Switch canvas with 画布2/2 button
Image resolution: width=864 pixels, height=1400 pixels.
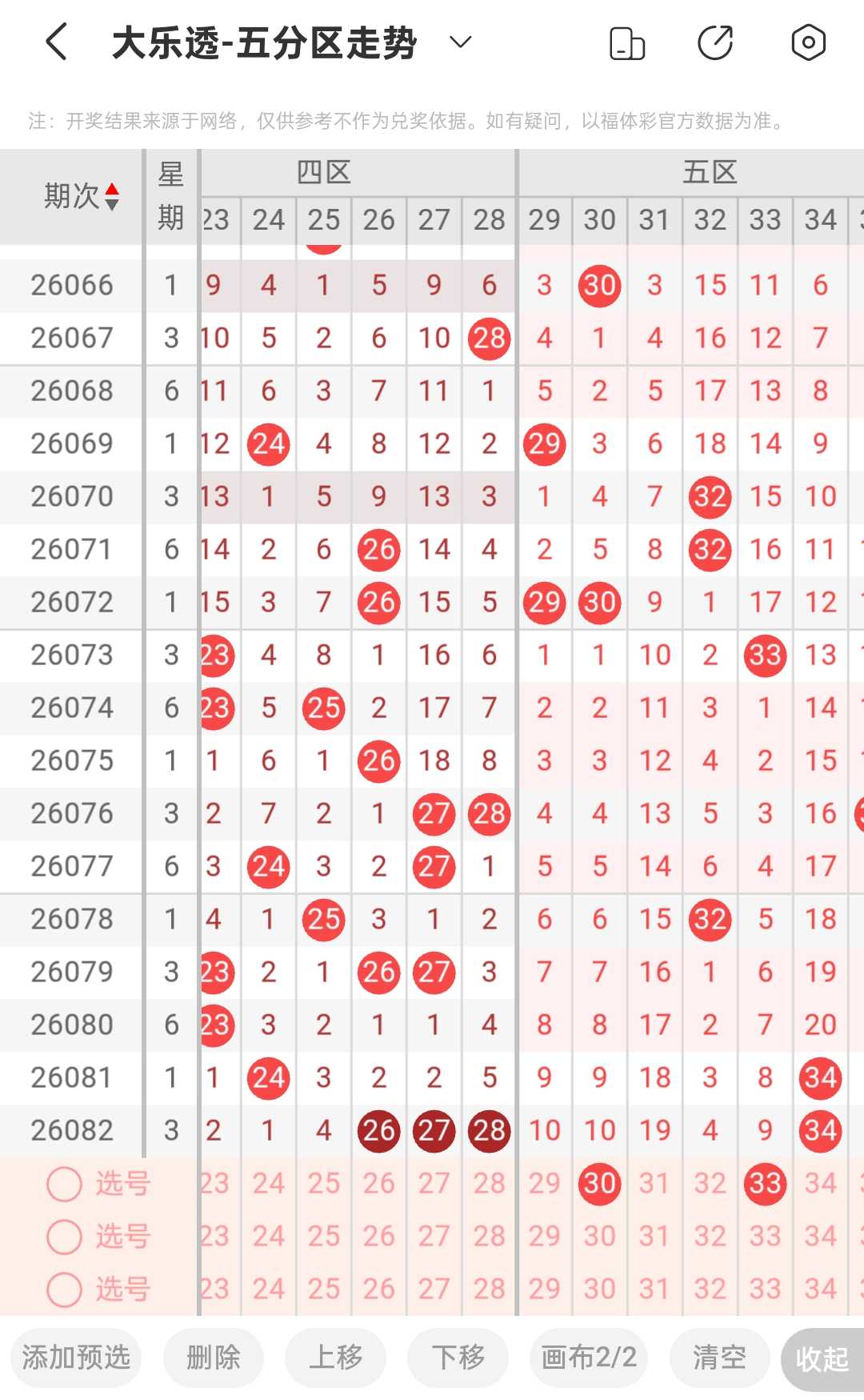(x=589, y=1358)
